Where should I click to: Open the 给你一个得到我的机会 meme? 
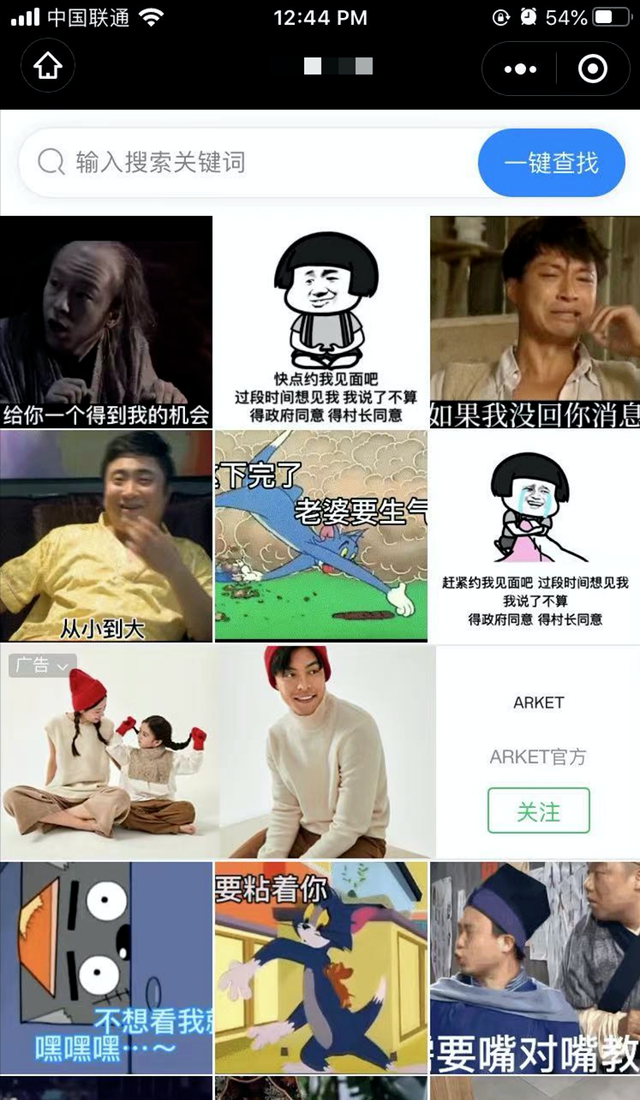tap(106, 322)
